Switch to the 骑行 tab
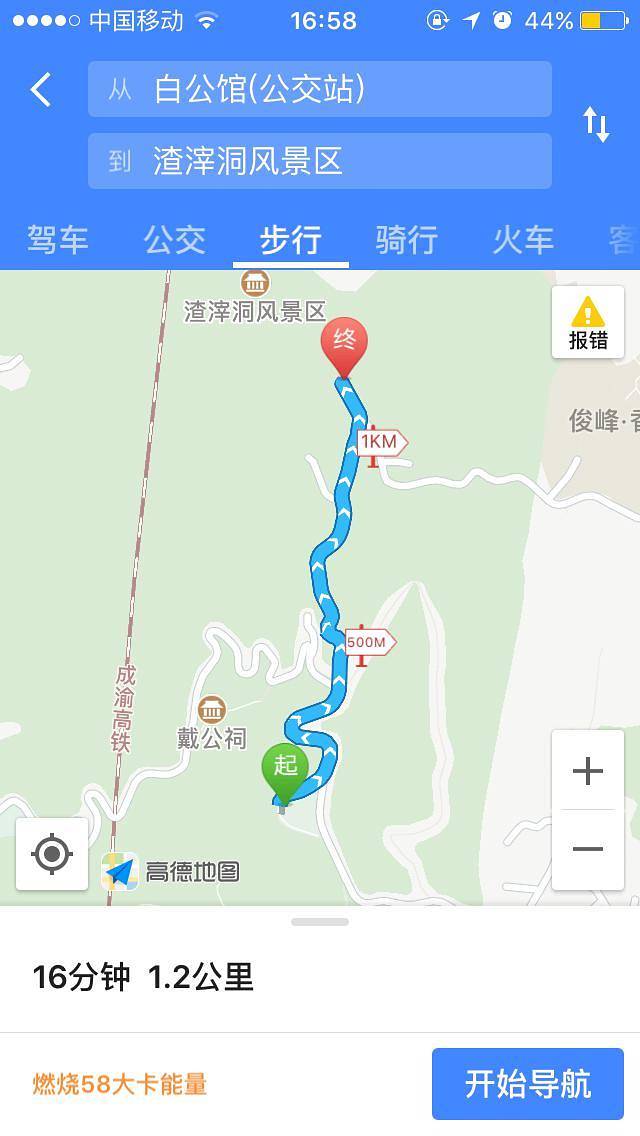This screenshot has width=640, height=1136. [x=406, y=240]
